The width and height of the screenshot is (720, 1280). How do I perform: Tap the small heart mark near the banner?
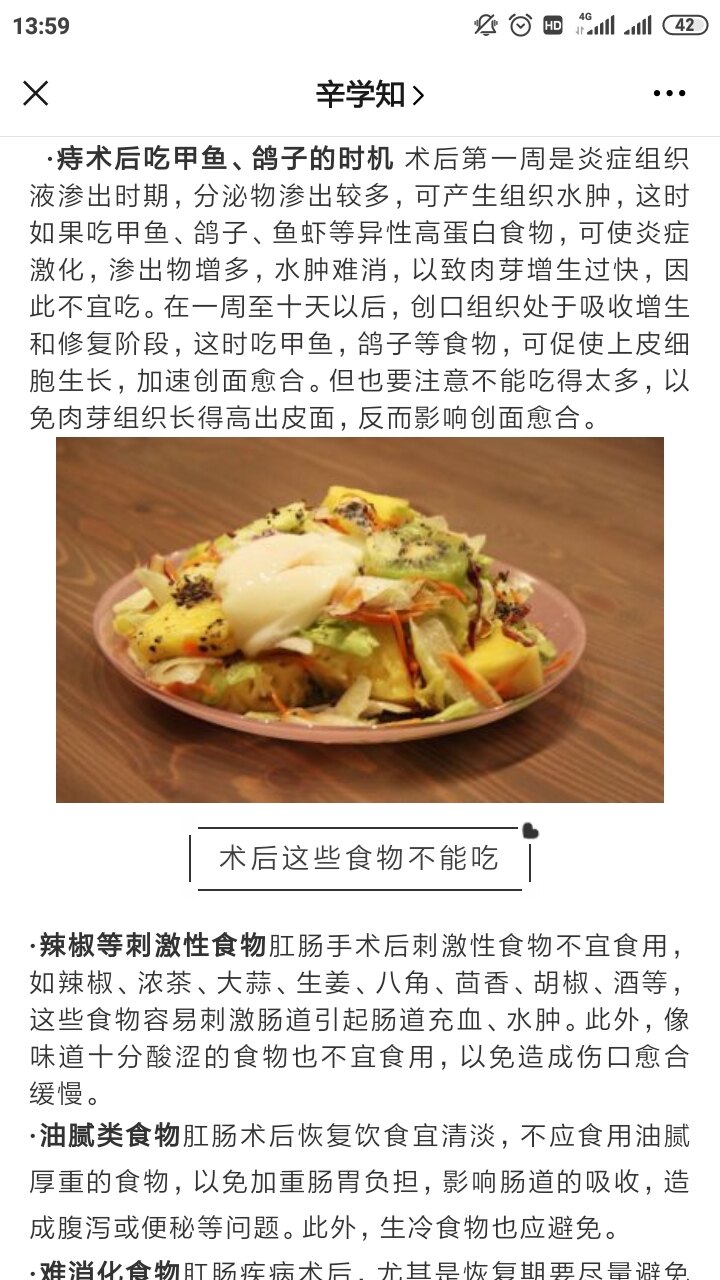528,830
